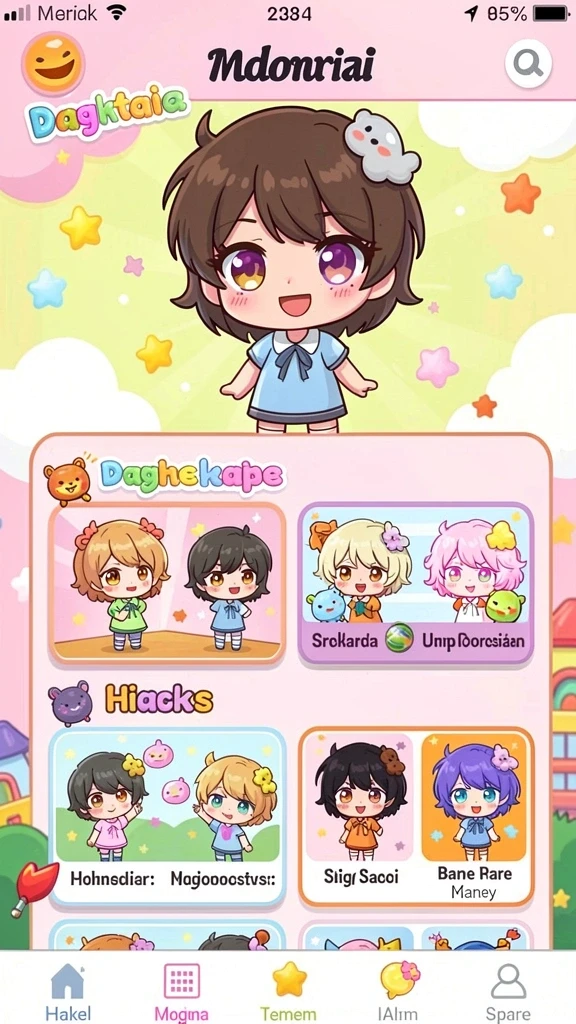Tap the smiley face avatar icon

[x=53, y=63]
